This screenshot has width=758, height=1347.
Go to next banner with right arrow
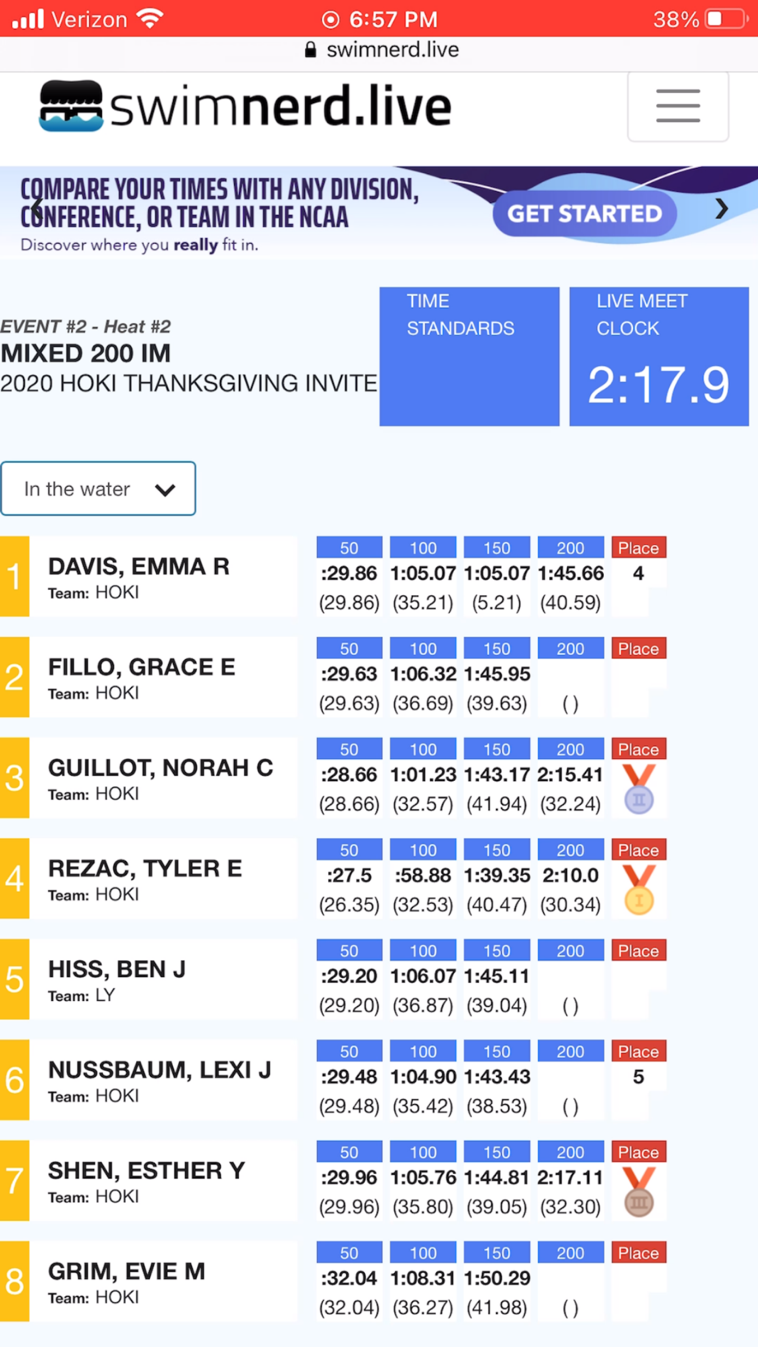pos(721,209)
